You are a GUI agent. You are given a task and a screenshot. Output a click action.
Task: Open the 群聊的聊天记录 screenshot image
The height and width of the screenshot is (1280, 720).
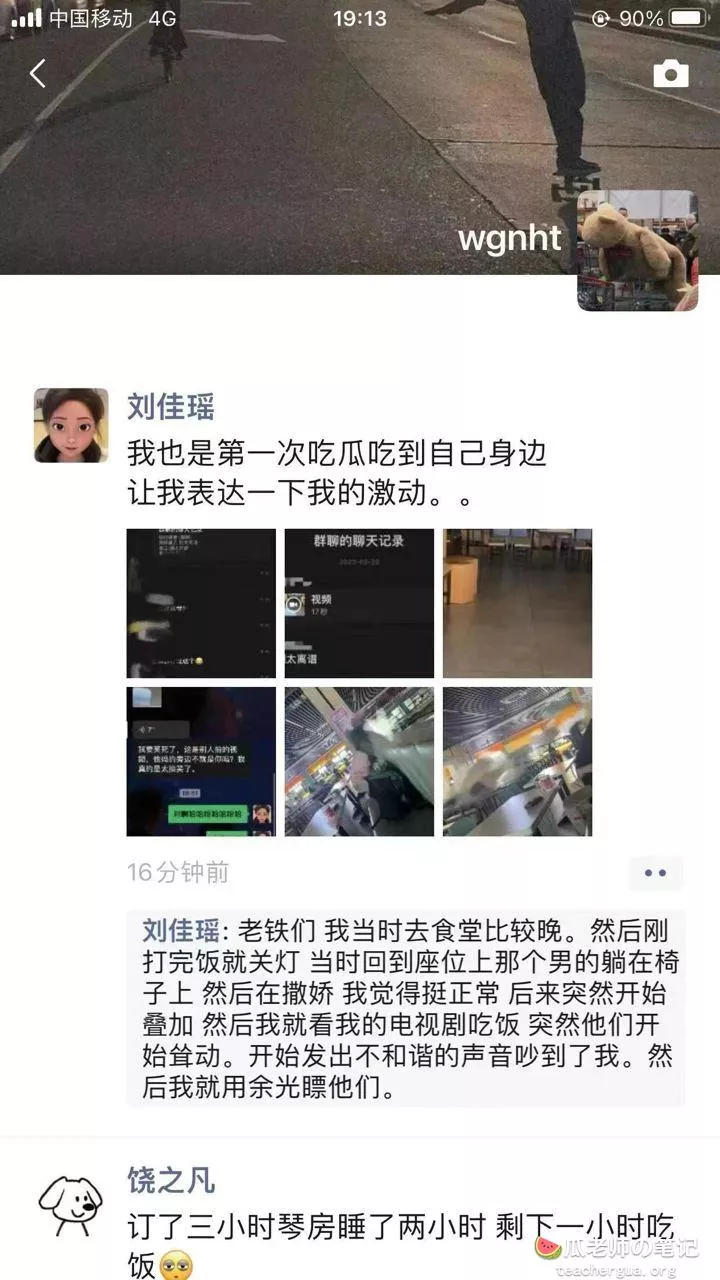click(359, 603)
